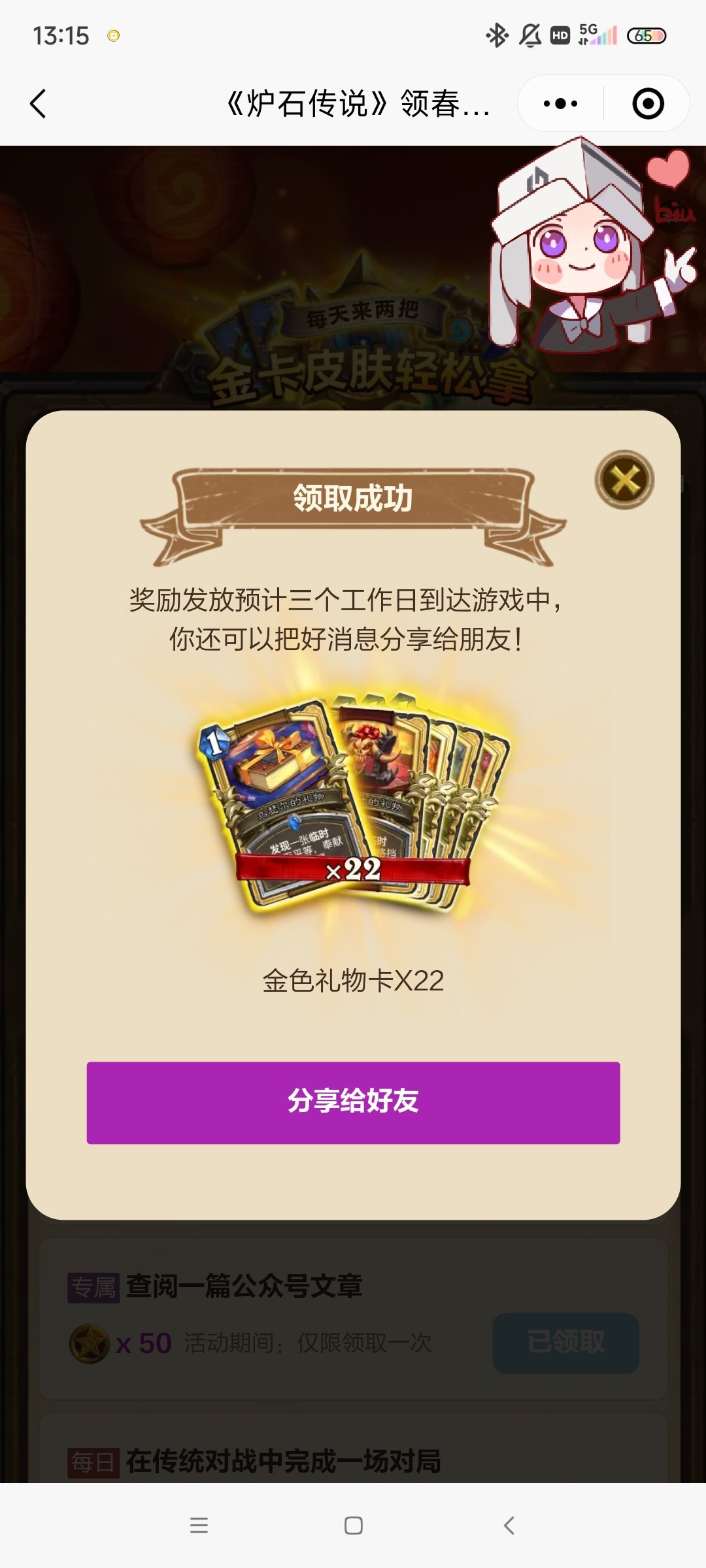Close the mini program via the circle icon
Screen dimensions: 706x1568
tap(648, 104)
